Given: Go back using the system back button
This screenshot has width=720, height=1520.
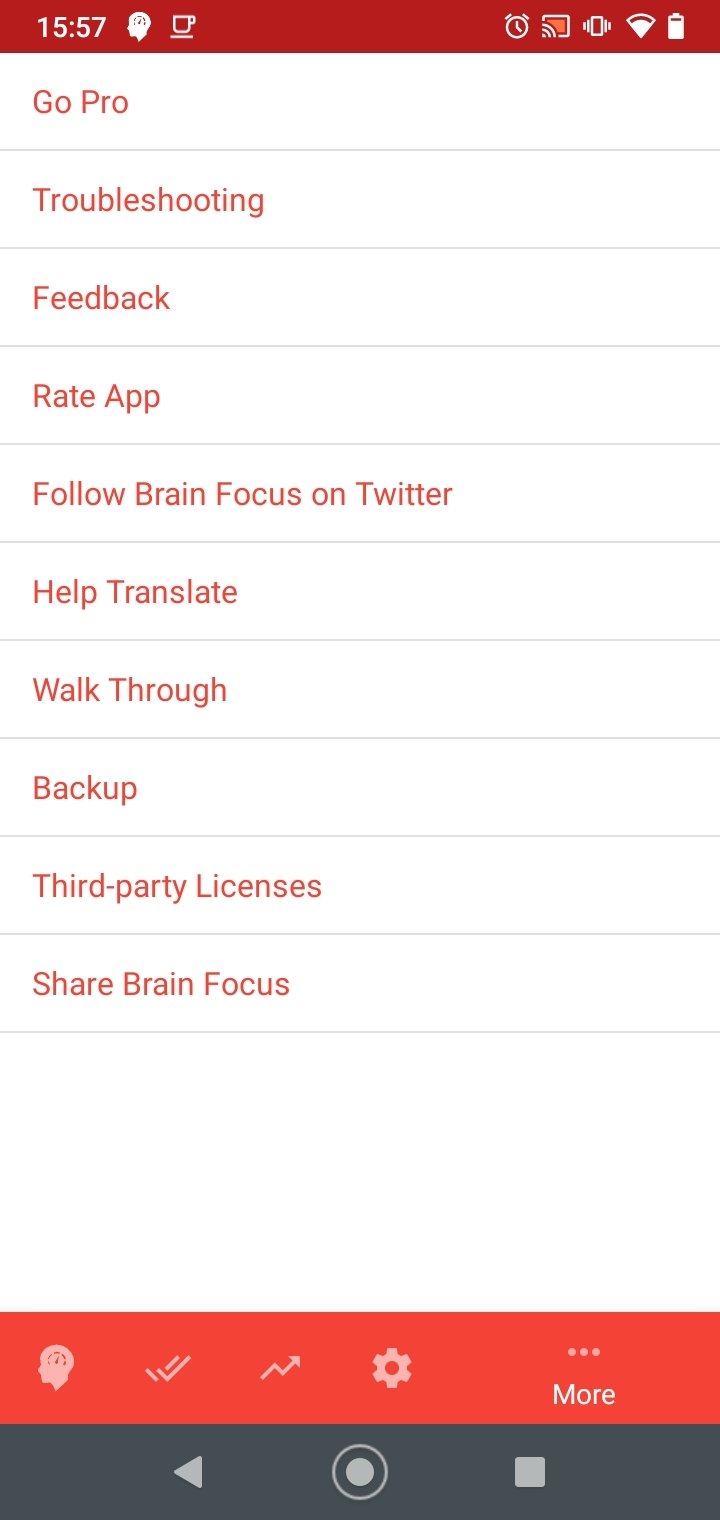Looking at the screenshot, I should [x=188, y=1472].
